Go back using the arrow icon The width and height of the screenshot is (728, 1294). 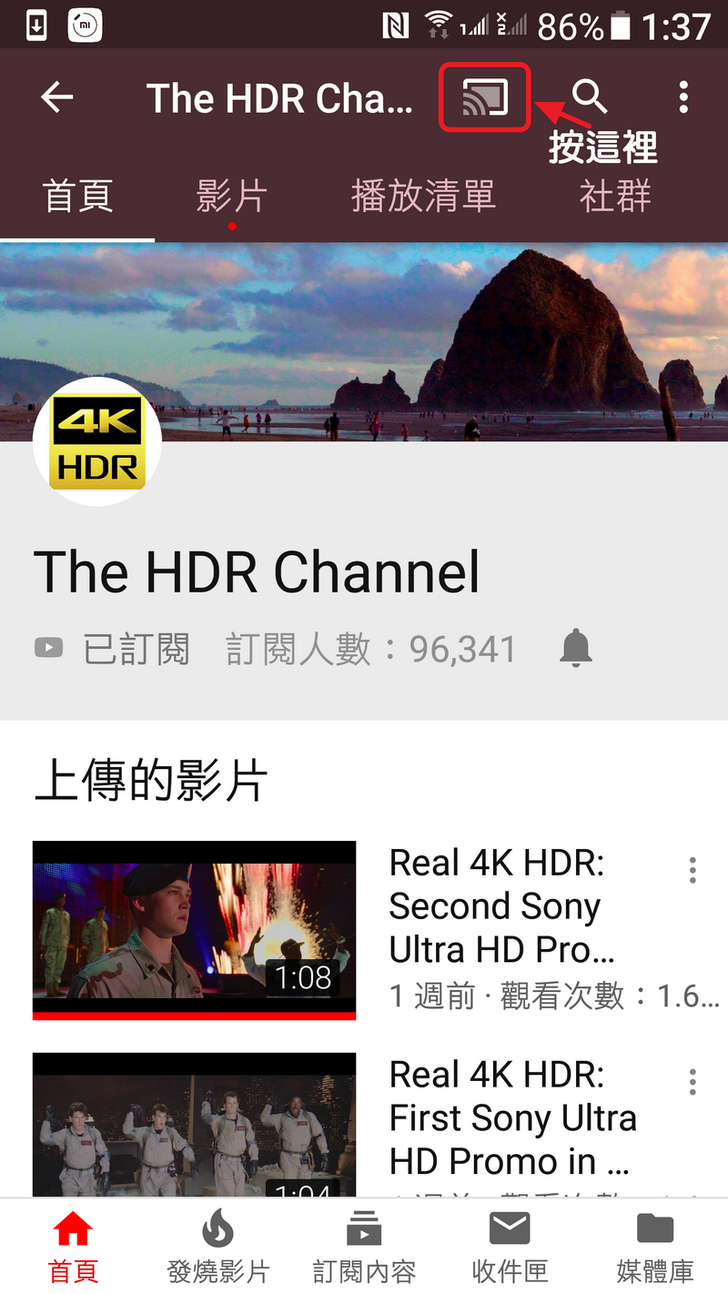point(57,97)
